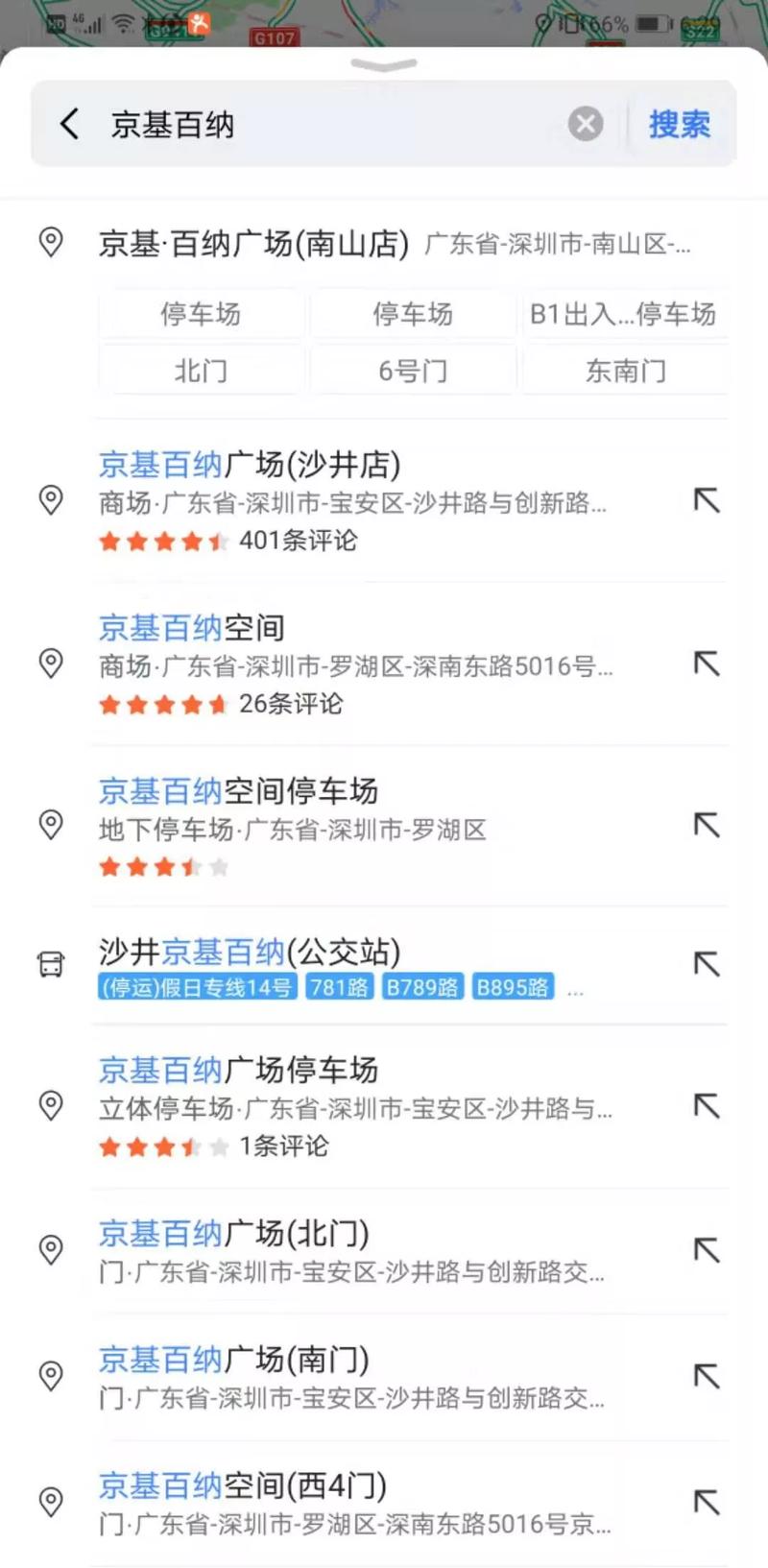Pick the 东南门 chip
Viewport: 768px width, 1568px height.
click(x=625, y=371)
